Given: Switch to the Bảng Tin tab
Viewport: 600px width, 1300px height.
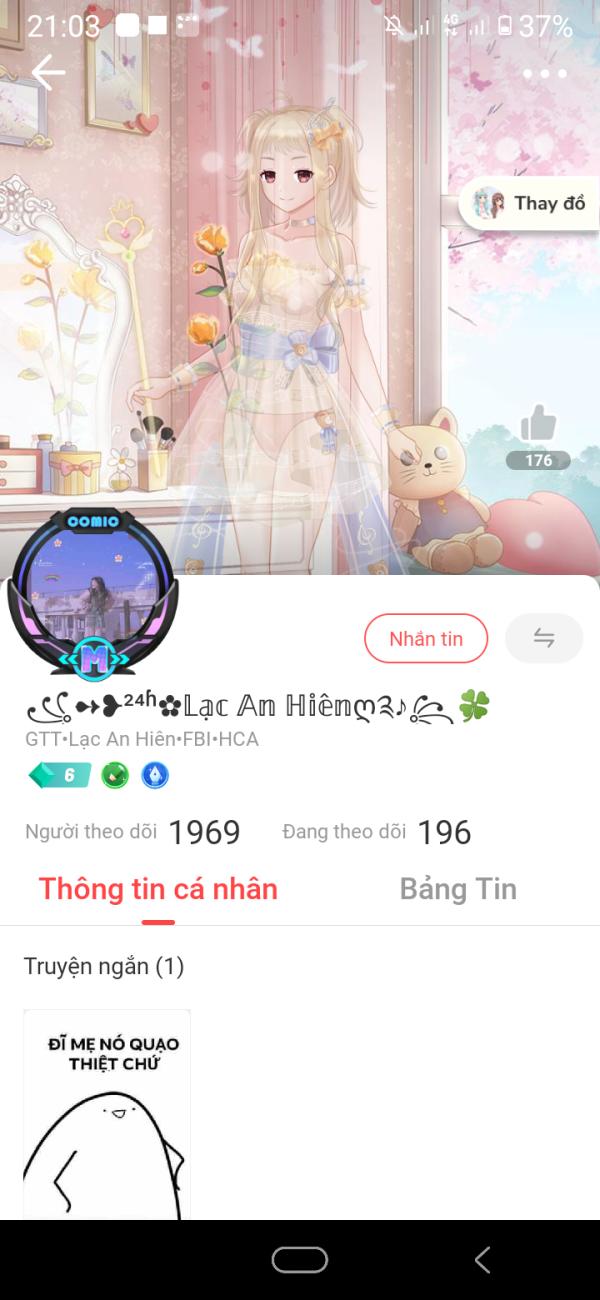Looking at the screenshot, I should point(458,889).
